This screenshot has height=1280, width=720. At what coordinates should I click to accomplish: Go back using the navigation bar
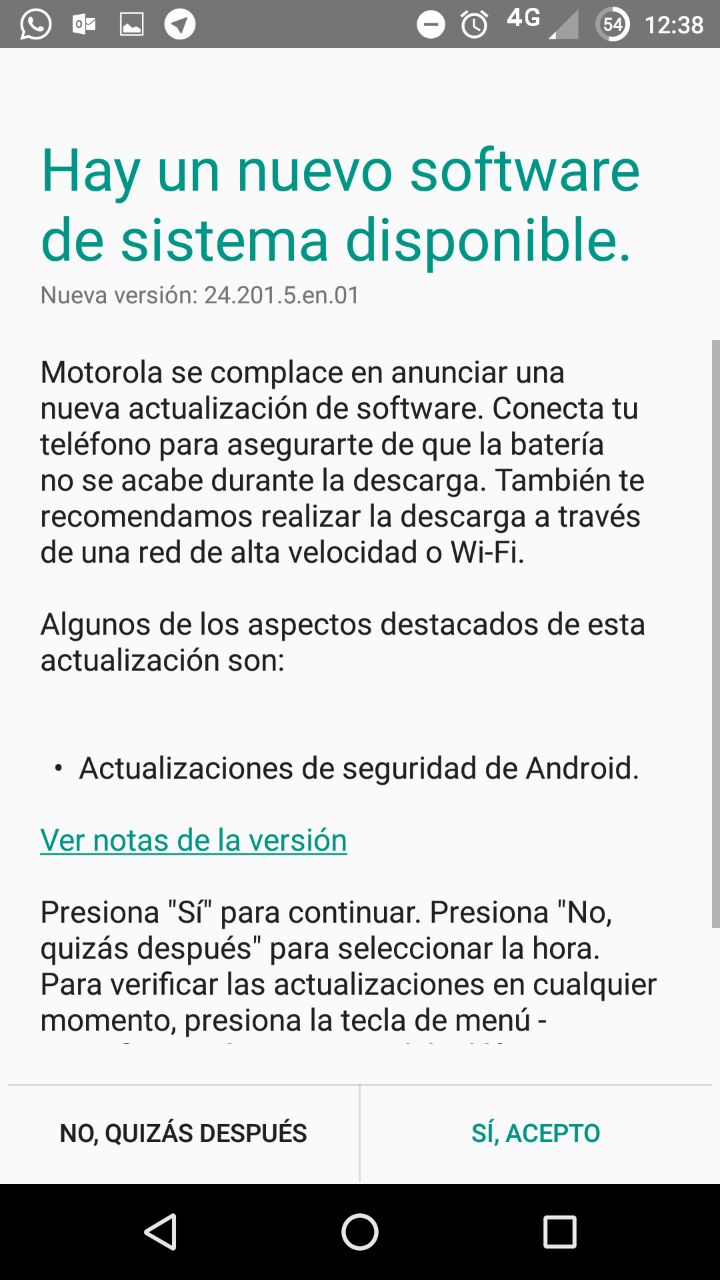(160, 1232)
